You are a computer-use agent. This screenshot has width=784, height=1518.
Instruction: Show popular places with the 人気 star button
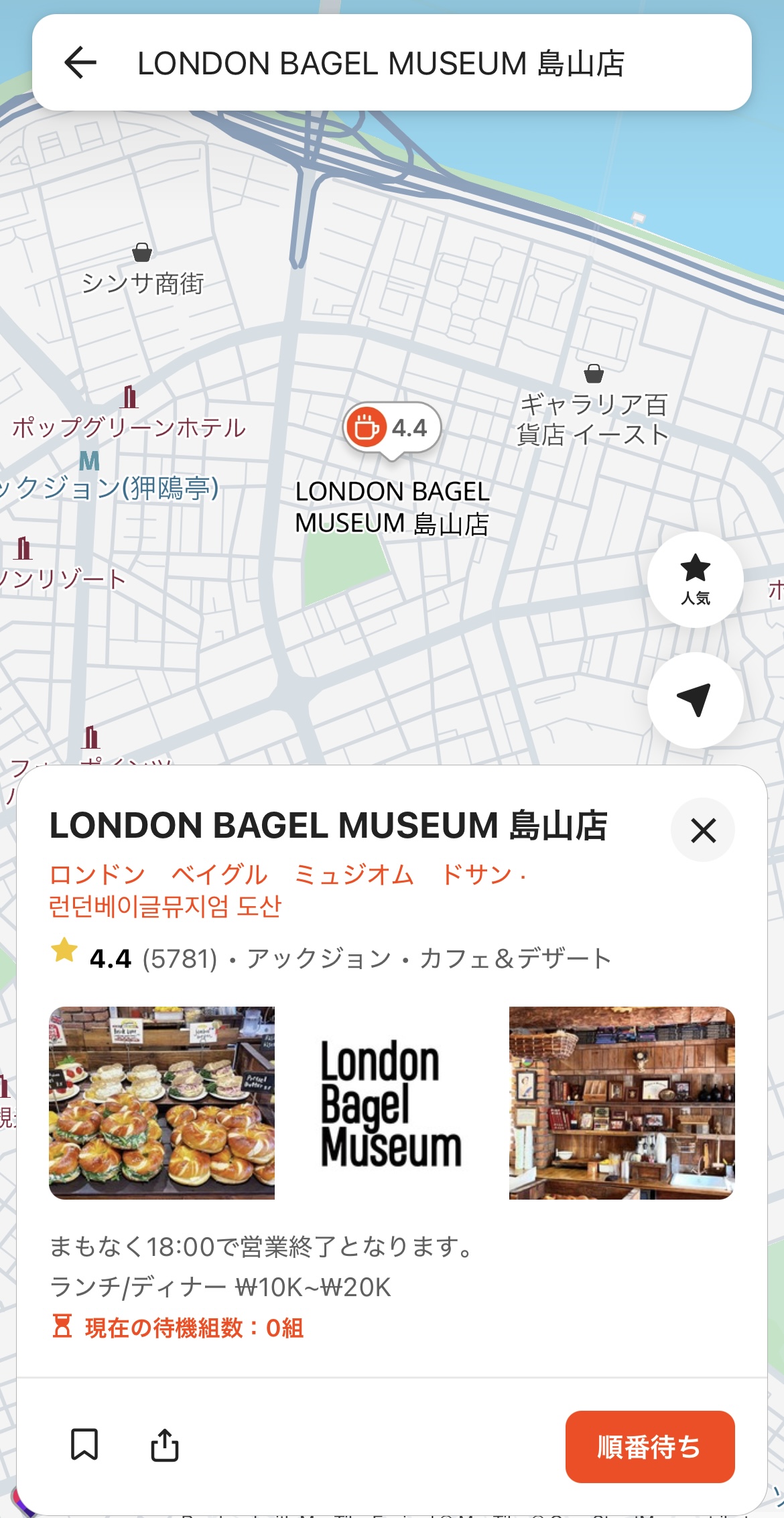[695, 579]
